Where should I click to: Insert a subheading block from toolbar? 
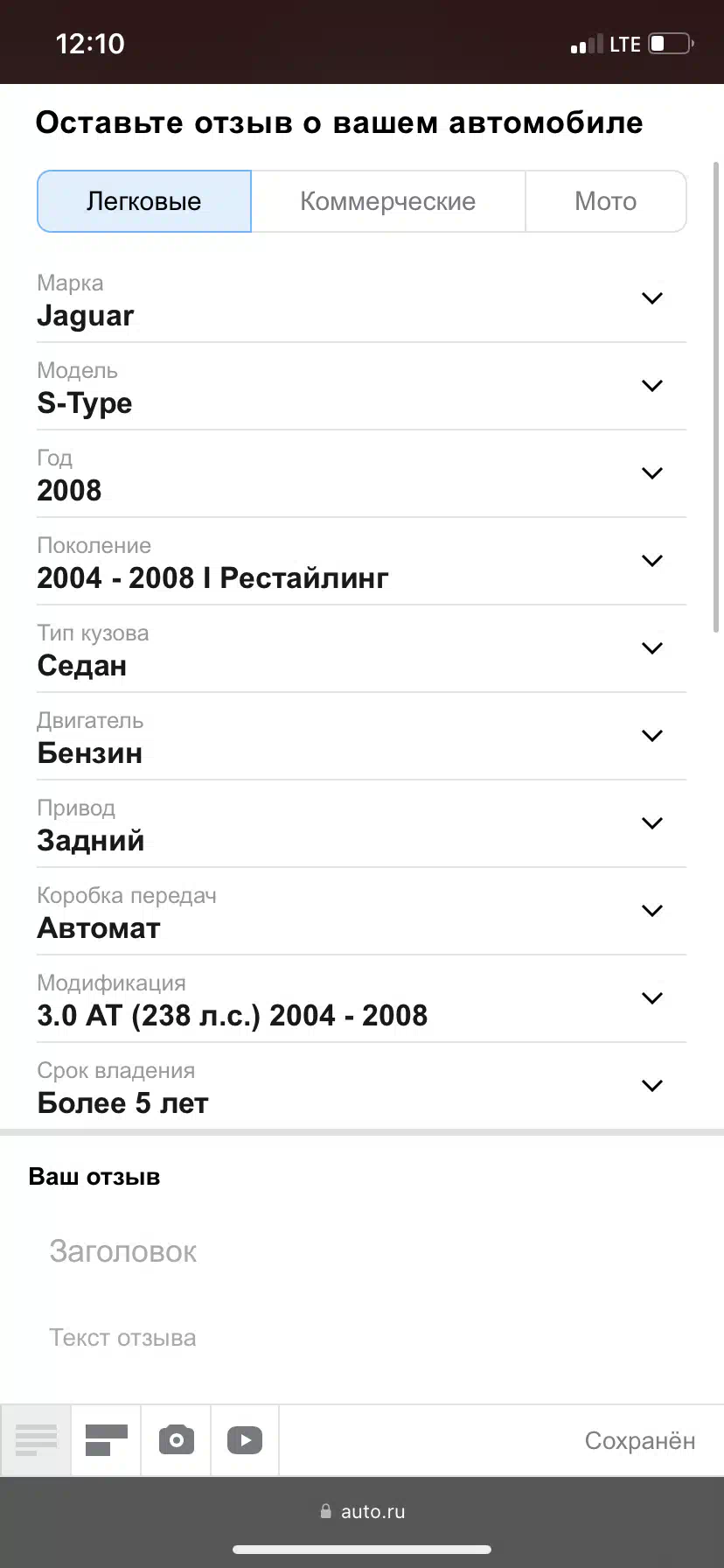(106, 1440)
